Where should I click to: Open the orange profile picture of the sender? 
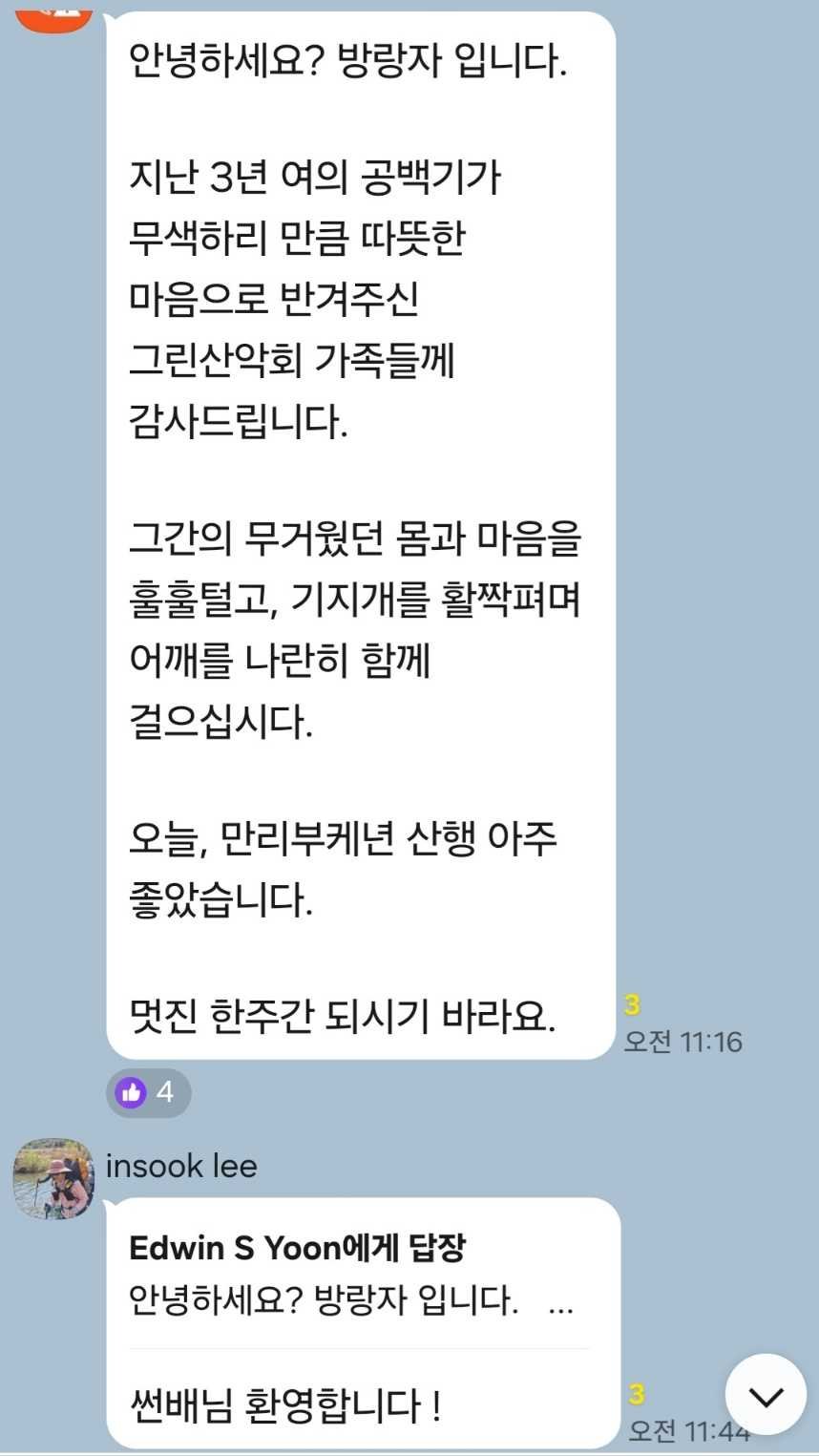click(x=54, y=15)
